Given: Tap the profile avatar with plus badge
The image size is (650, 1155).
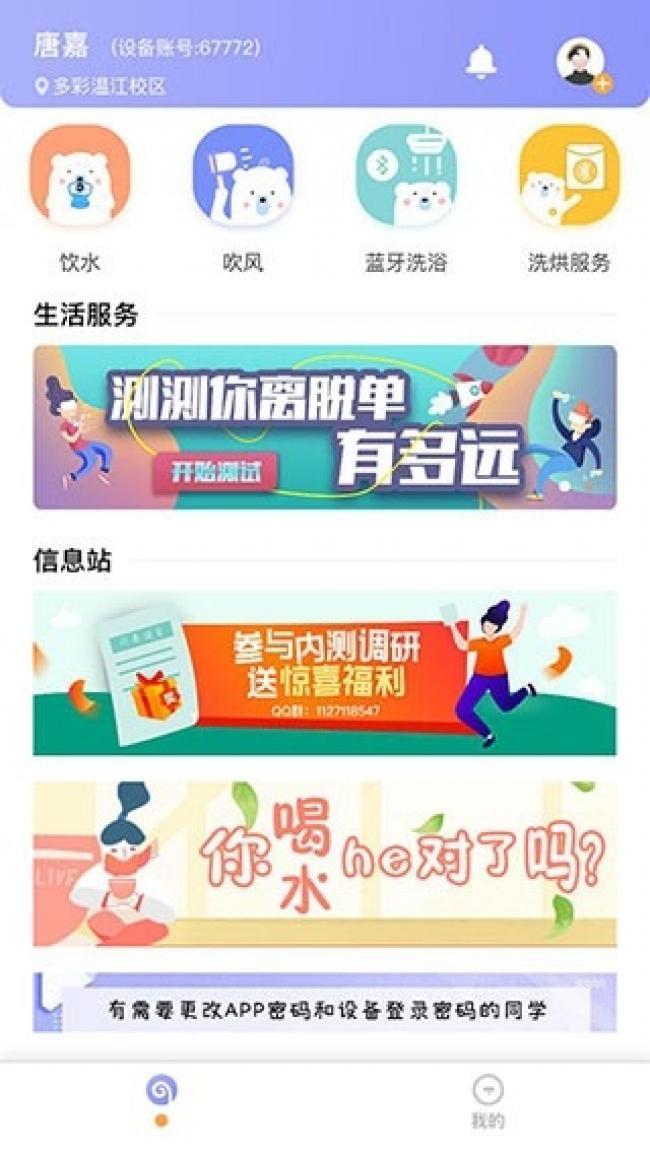Looking at the screenshot, I should point(583,64).
